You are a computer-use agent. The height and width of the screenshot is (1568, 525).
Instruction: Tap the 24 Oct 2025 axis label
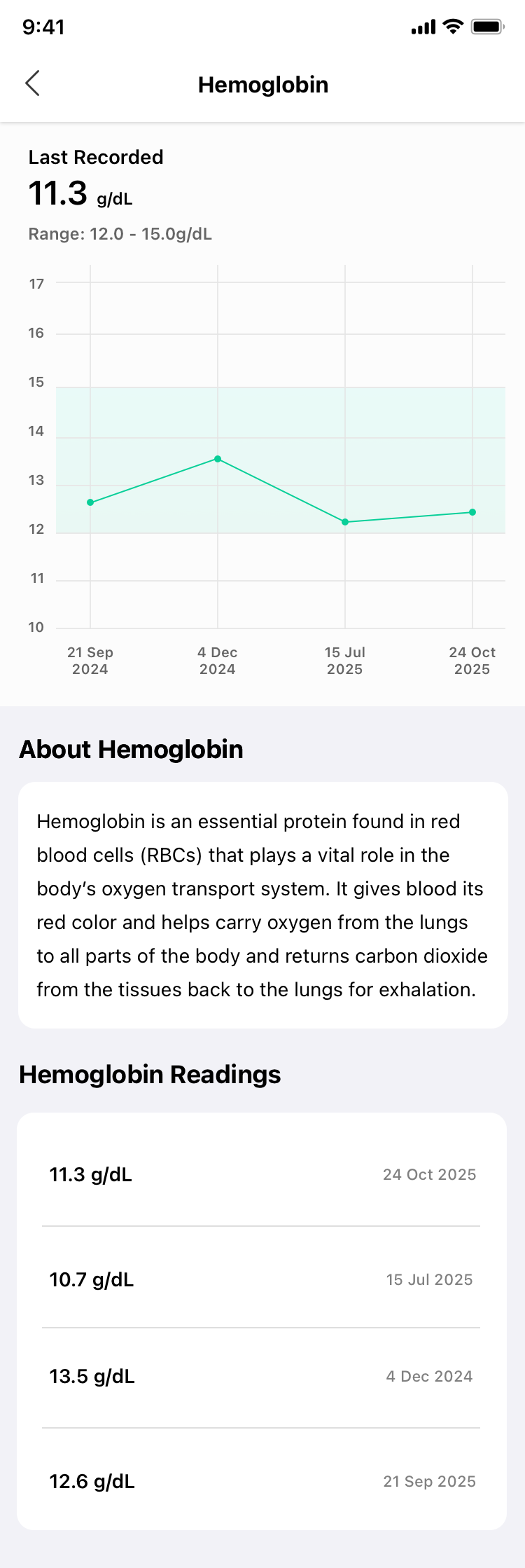tap(472, 661)
